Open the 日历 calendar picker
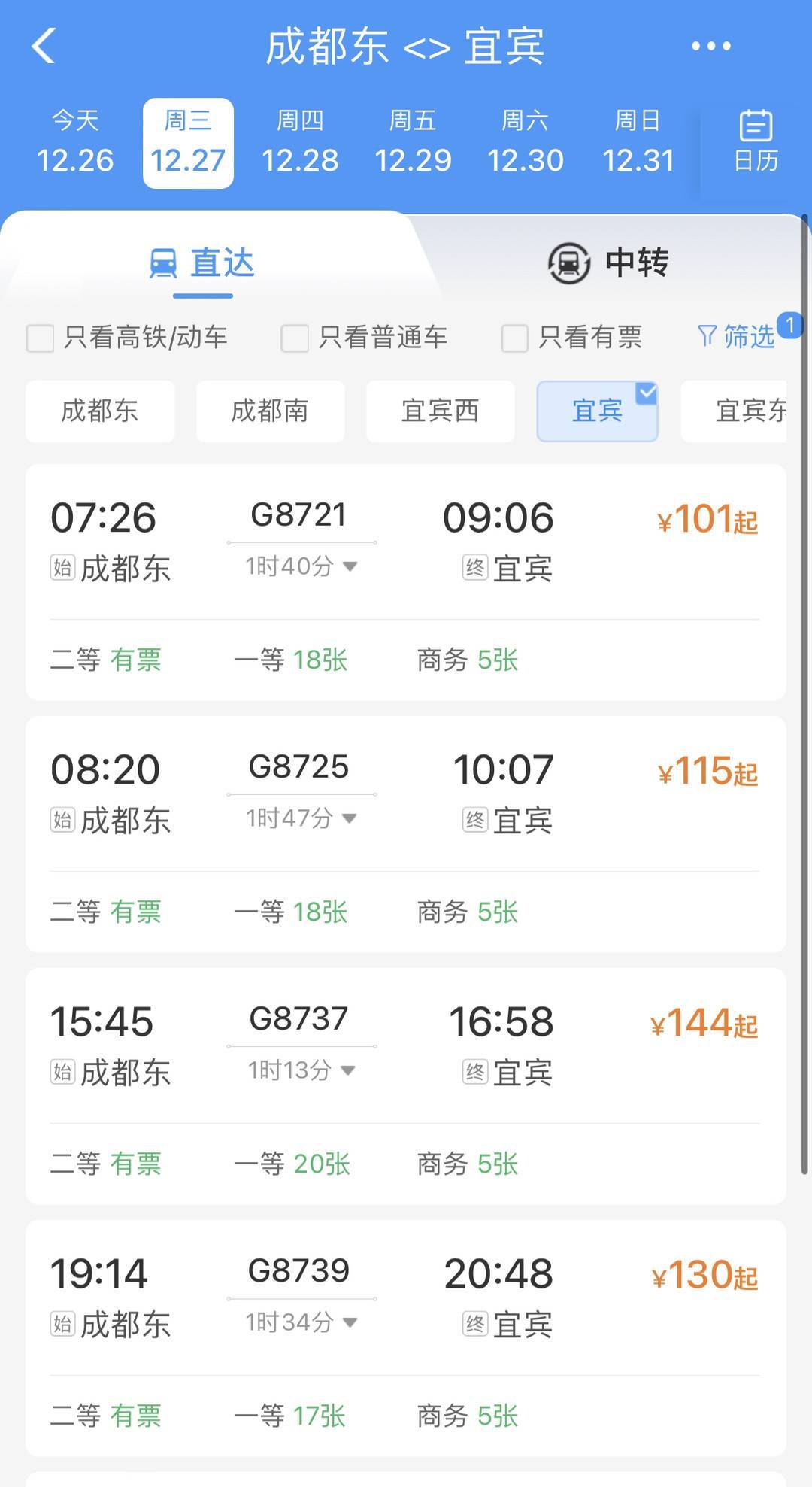812x1487 pixels. (756, 142)
